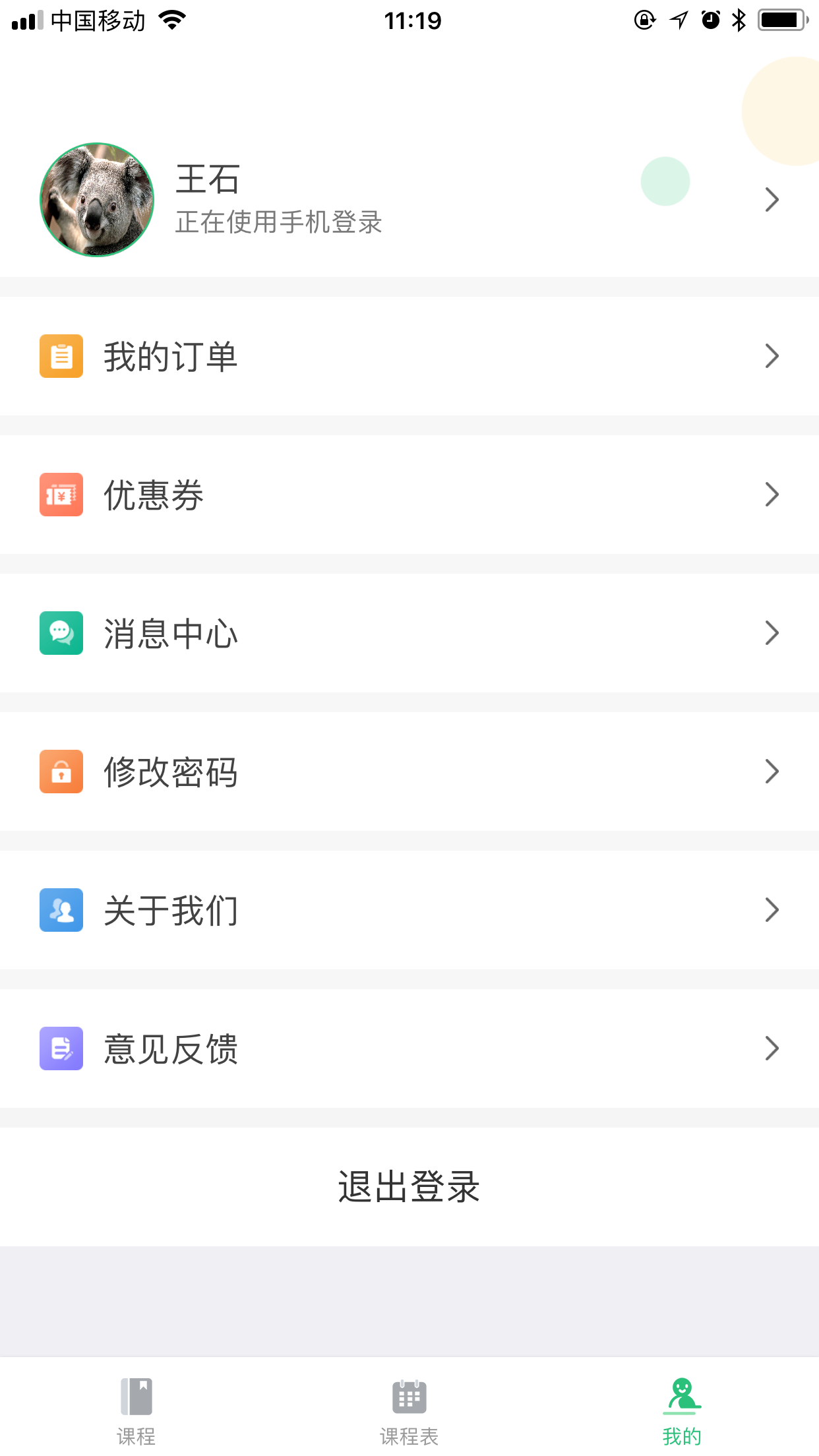This screenshot has width=819, height=1456.
Task: Switch to the 课程表 tab
Action: point(409,1411)
